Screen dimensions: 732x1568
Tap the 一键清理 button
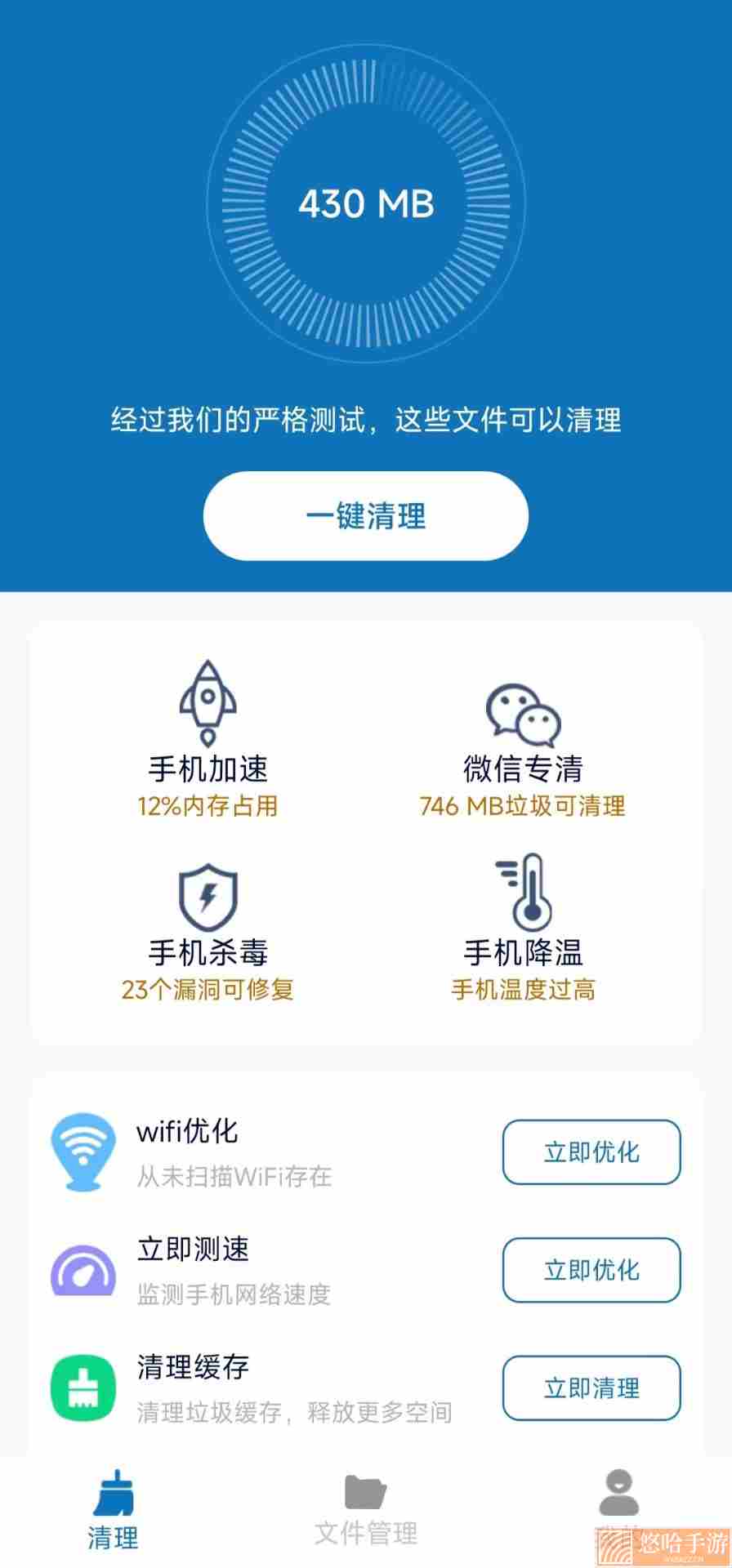(x=366, y=516)
